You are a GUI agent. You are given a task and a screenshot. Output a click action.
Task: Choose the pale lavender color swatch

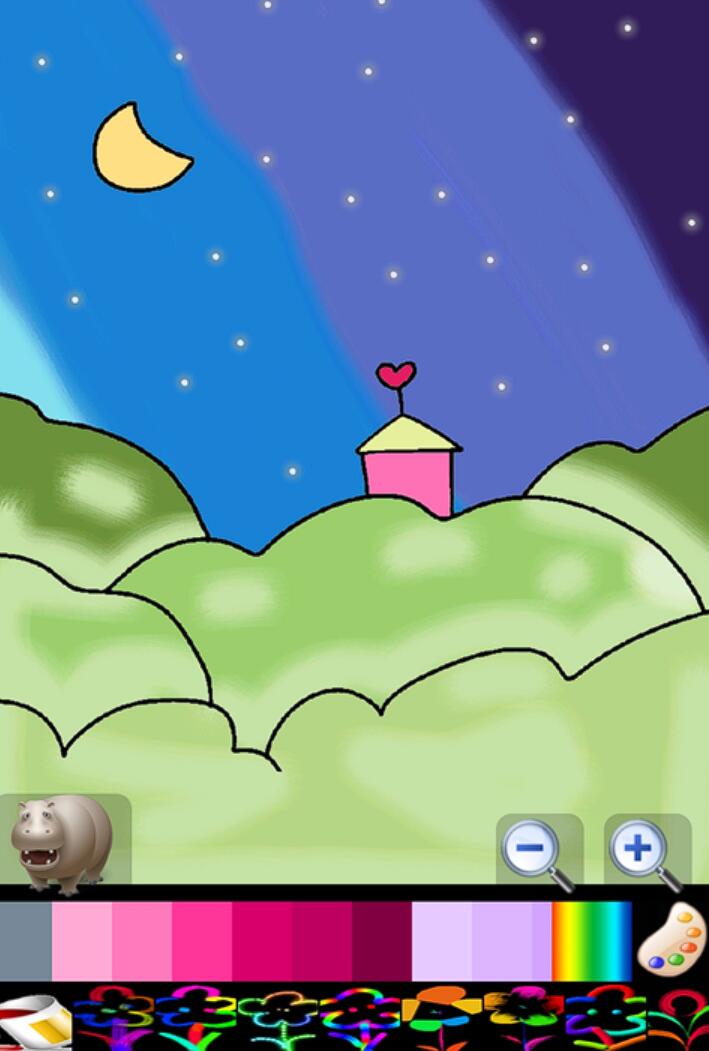[441, 941]
